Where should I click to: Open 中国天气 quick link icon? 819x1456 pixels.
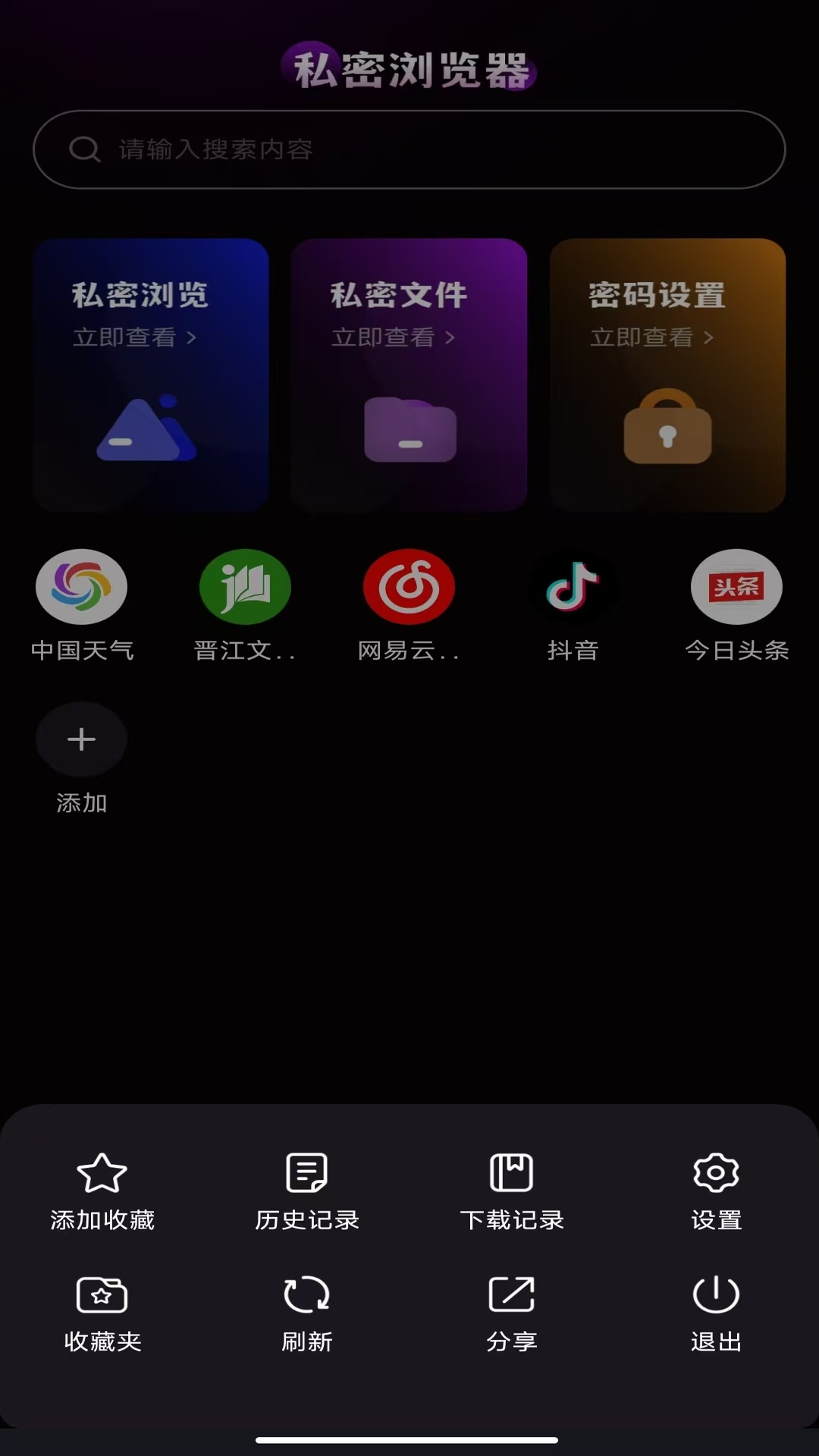pyautogui.click(x=81, y=587)
